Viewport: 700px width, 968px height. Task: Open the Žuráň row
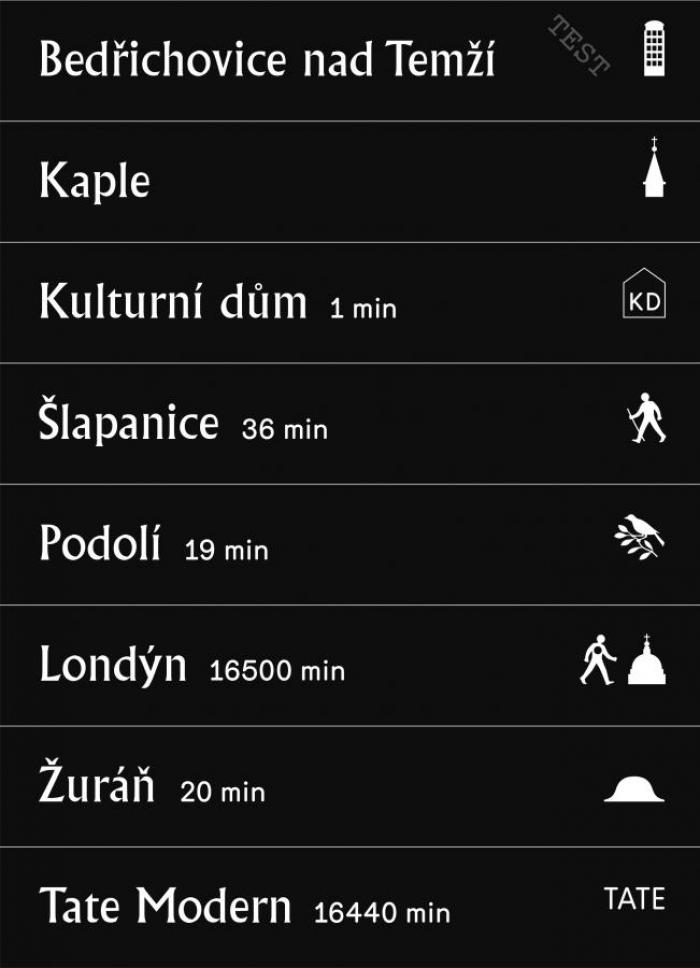(97, 787)
